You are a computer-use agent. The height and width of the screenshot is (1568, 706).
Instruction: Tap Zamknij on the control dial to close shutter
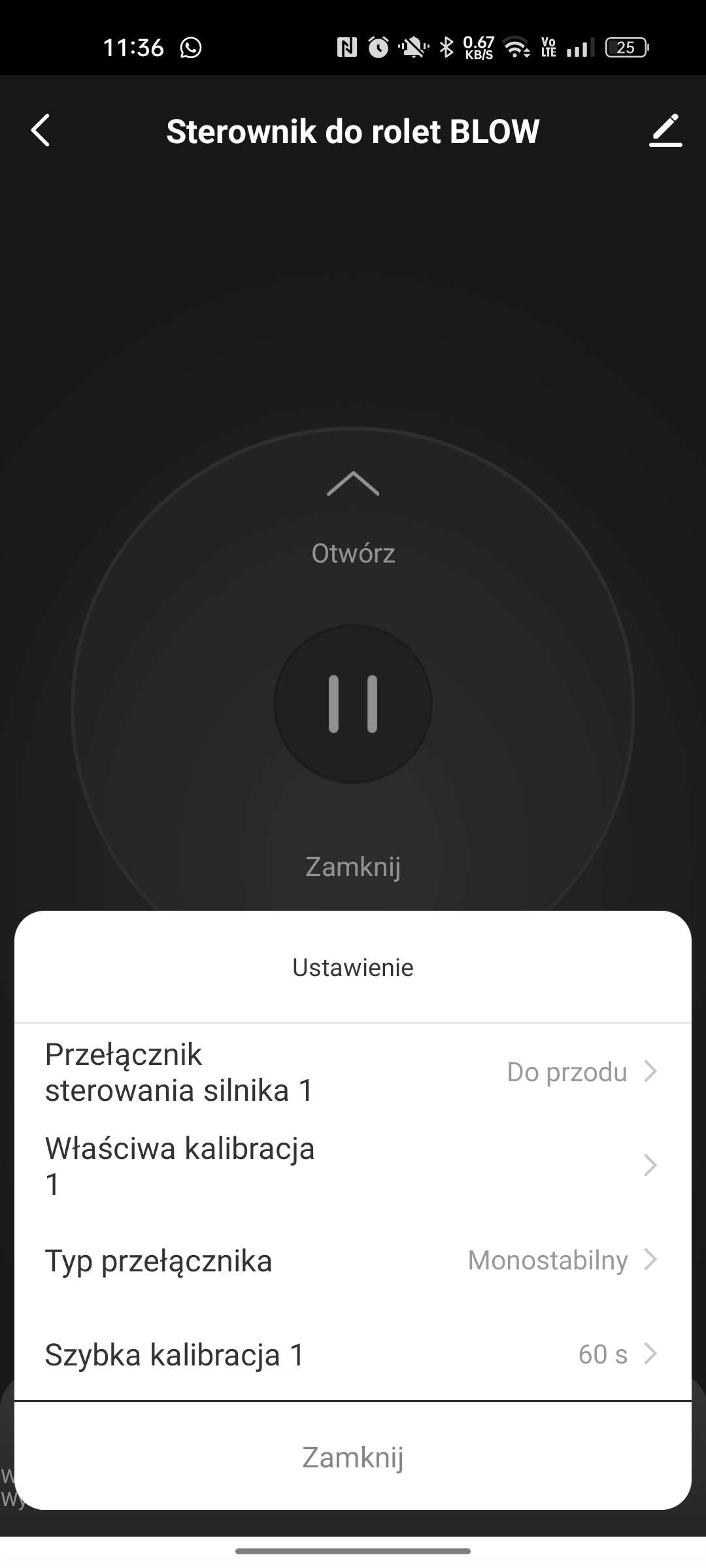click(353, 867)
